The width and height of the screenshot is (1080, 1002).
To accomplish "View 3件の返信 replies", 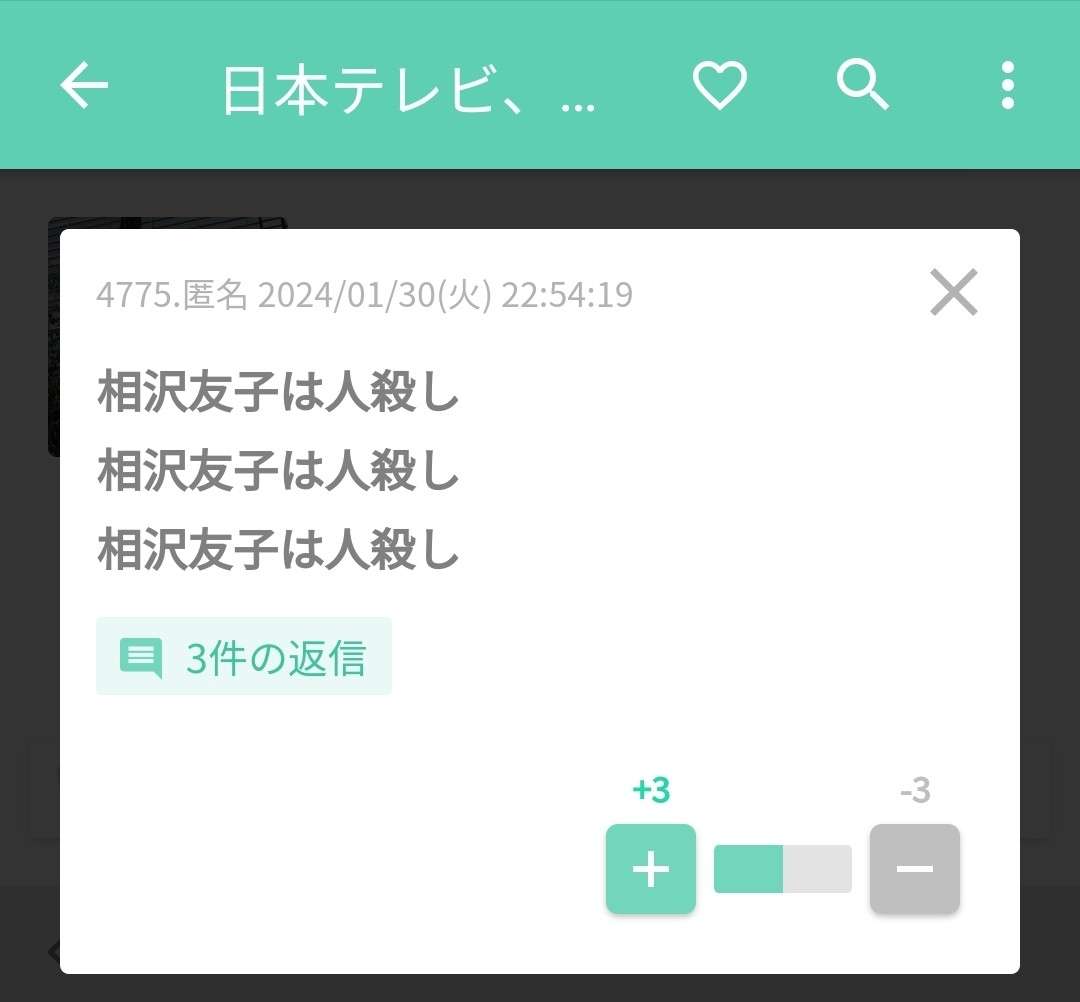I will pos(244,657).
